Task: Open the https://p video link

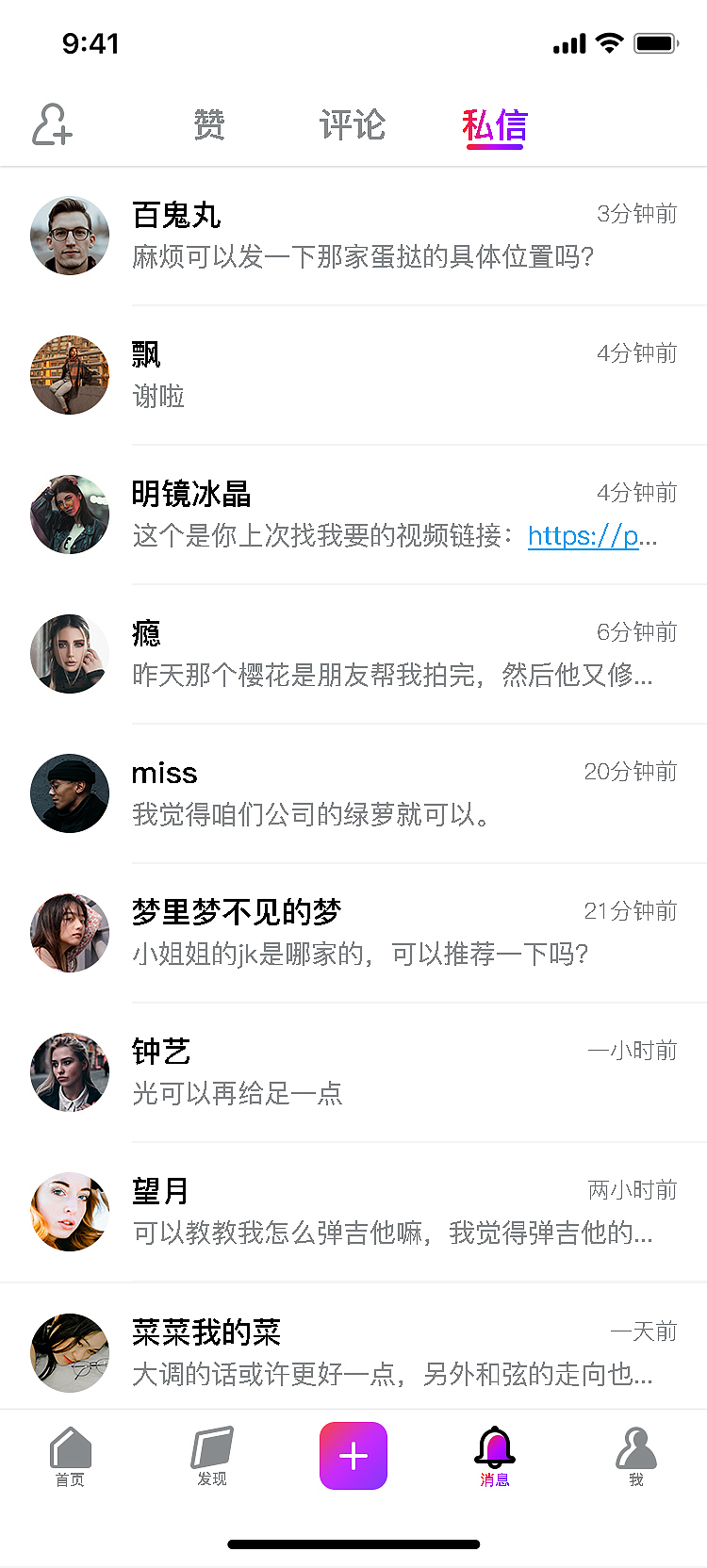Action: click(x=580, y=535)
